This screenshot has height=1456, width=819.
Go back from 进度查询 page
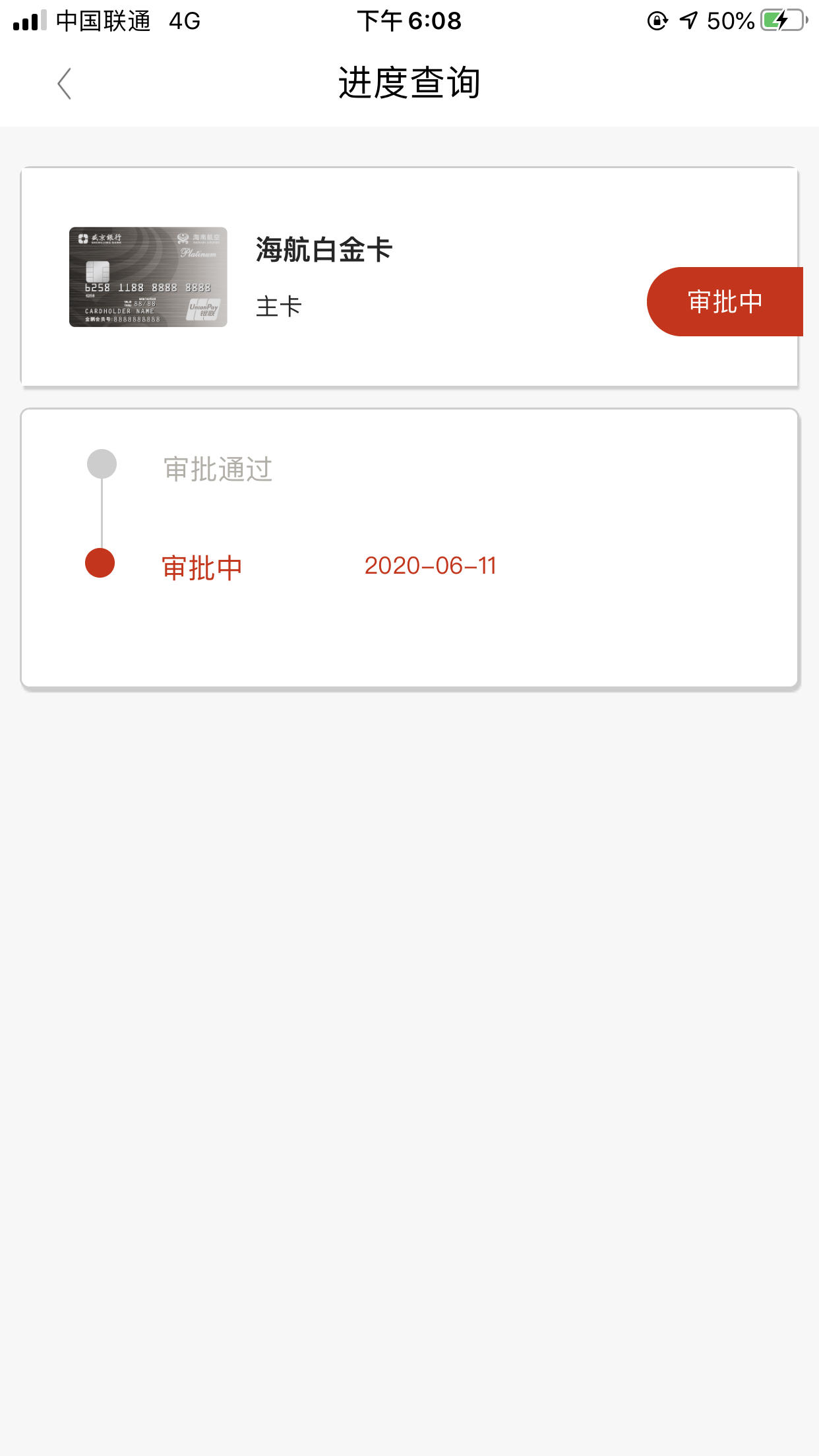coord(64,84)
